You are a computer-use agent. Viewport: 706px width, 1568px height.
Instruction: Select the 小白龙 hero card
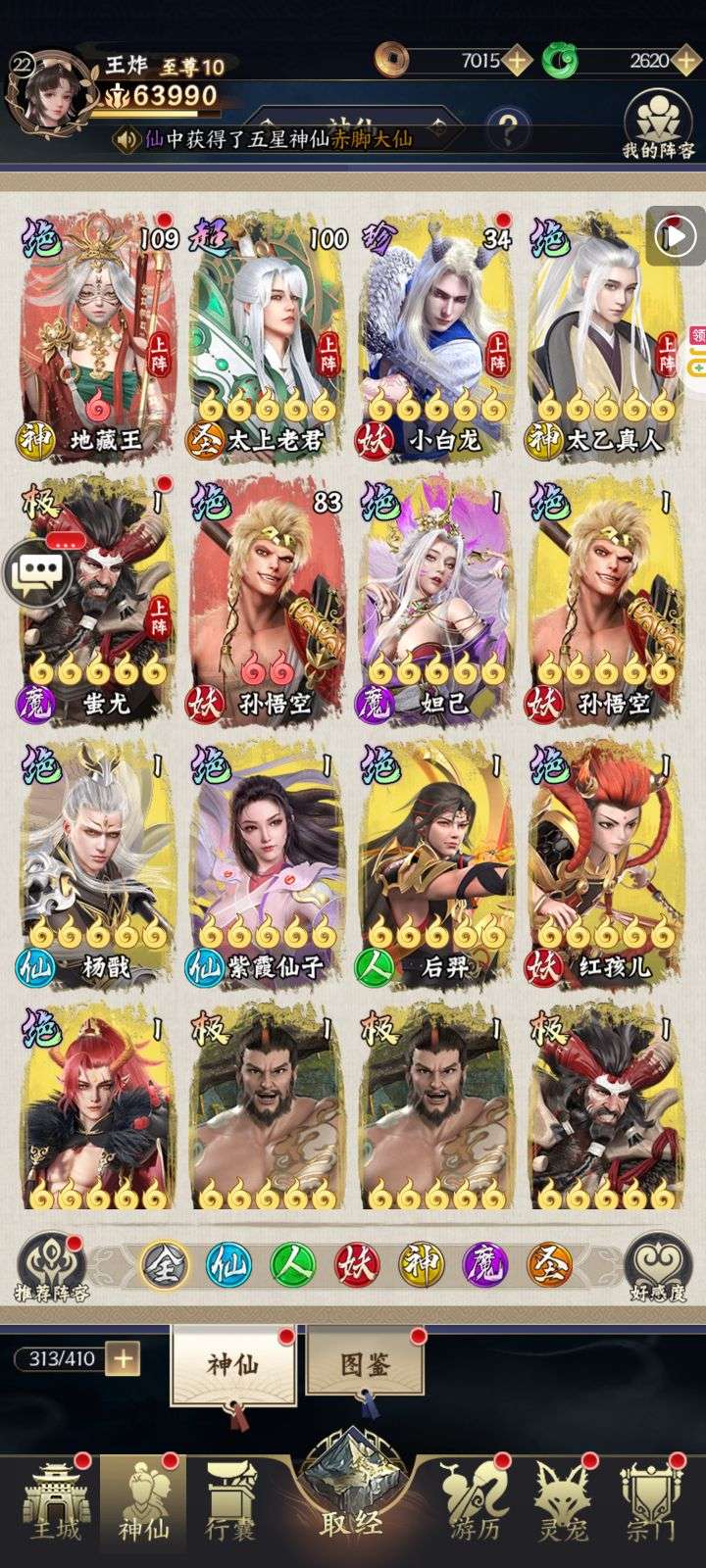pos(438,335)
